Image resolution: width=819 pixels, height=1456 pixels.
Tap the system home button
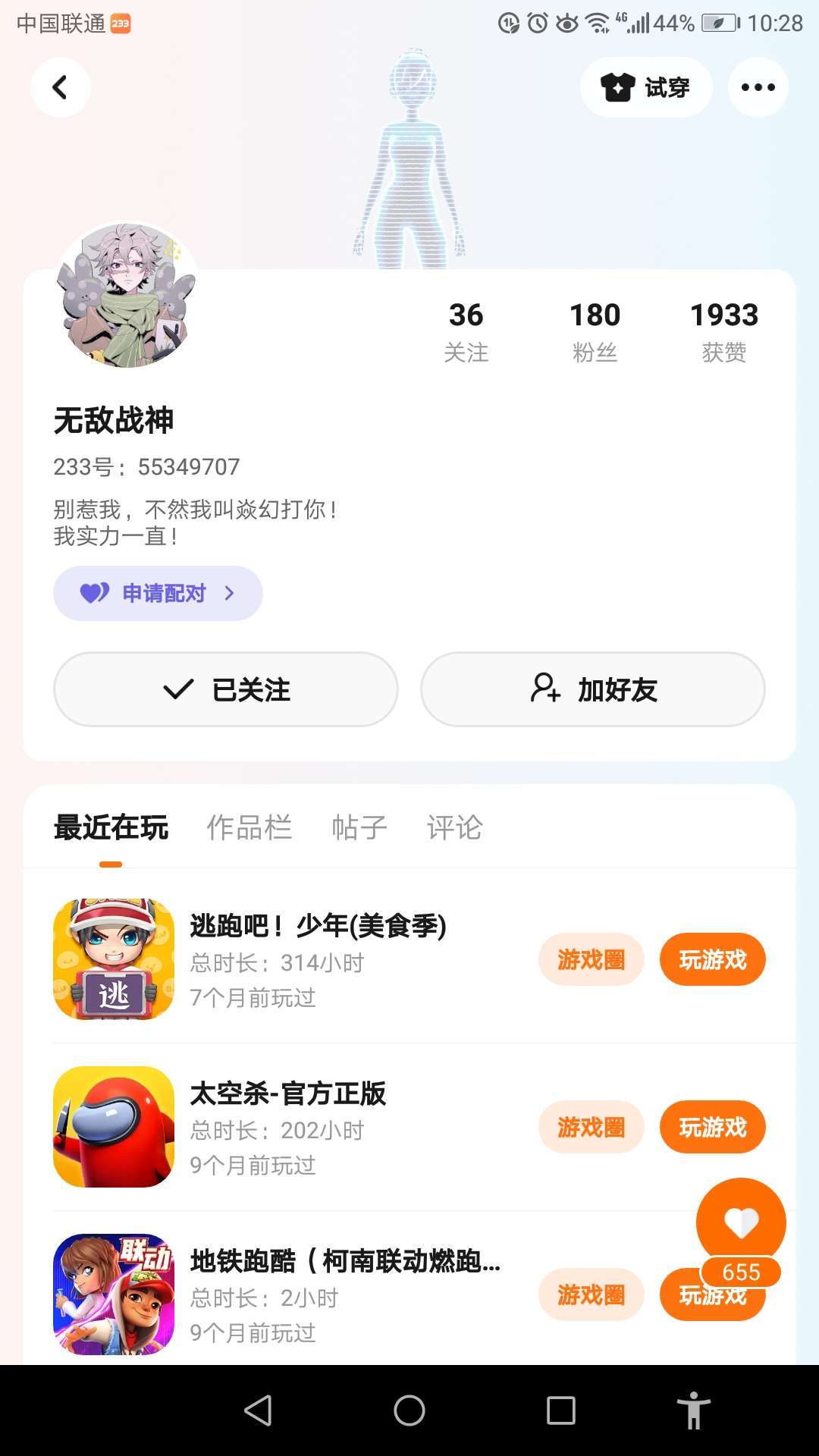409,1410
